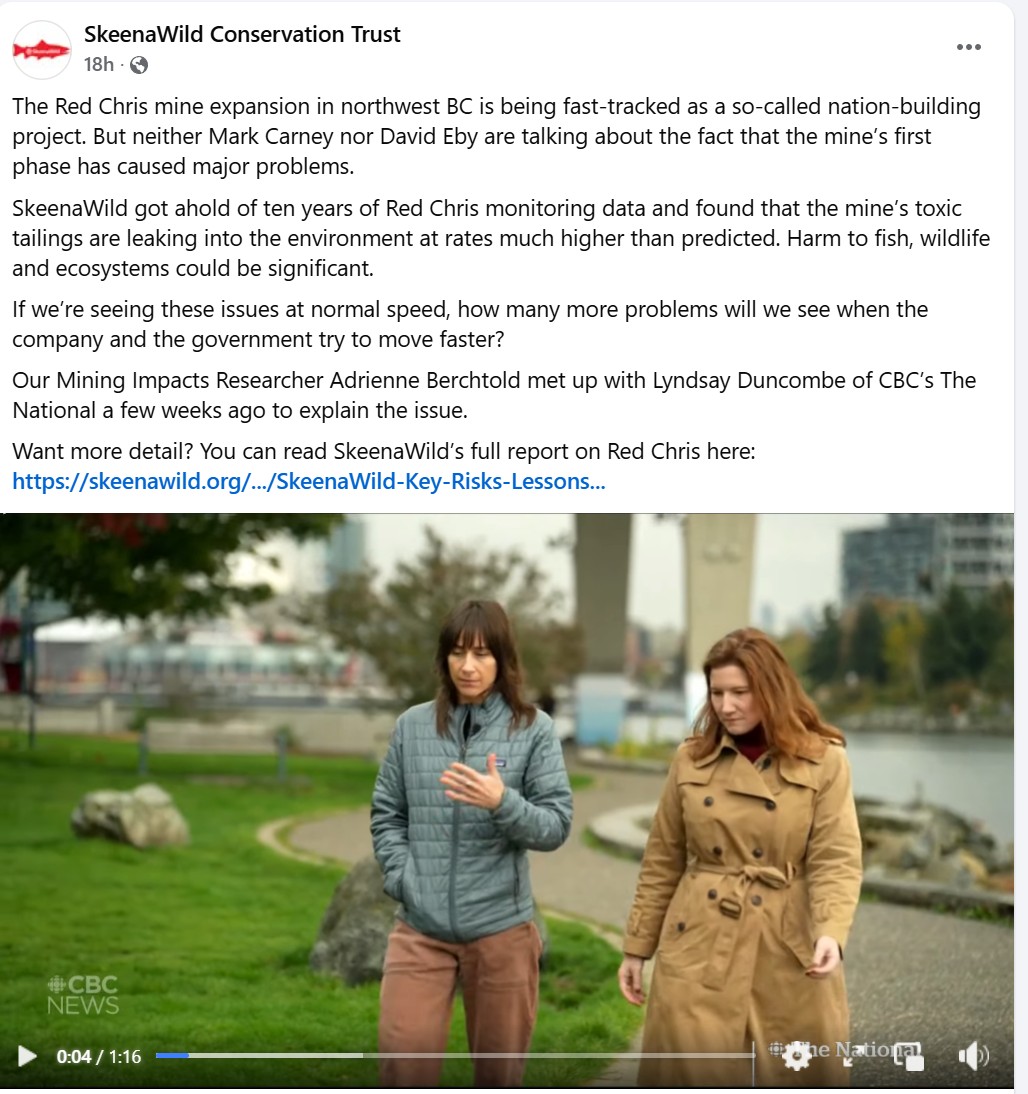This screenshot has width=1028, height=1094.
Task: View the 18h post timestamp link
Action: [x=99, y=65]
